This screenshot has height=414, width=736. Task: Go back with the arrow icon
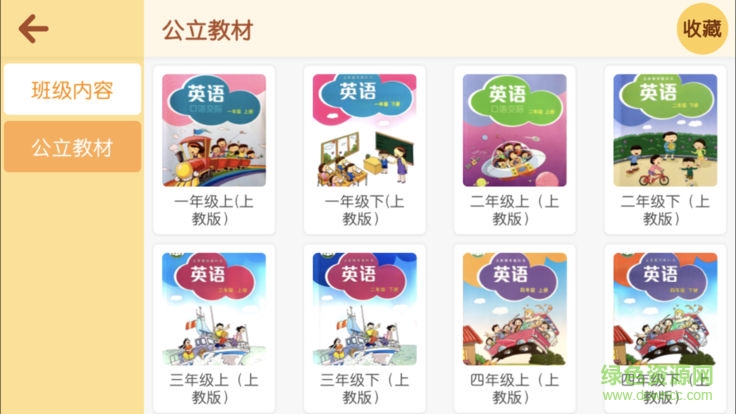point(34,29)
